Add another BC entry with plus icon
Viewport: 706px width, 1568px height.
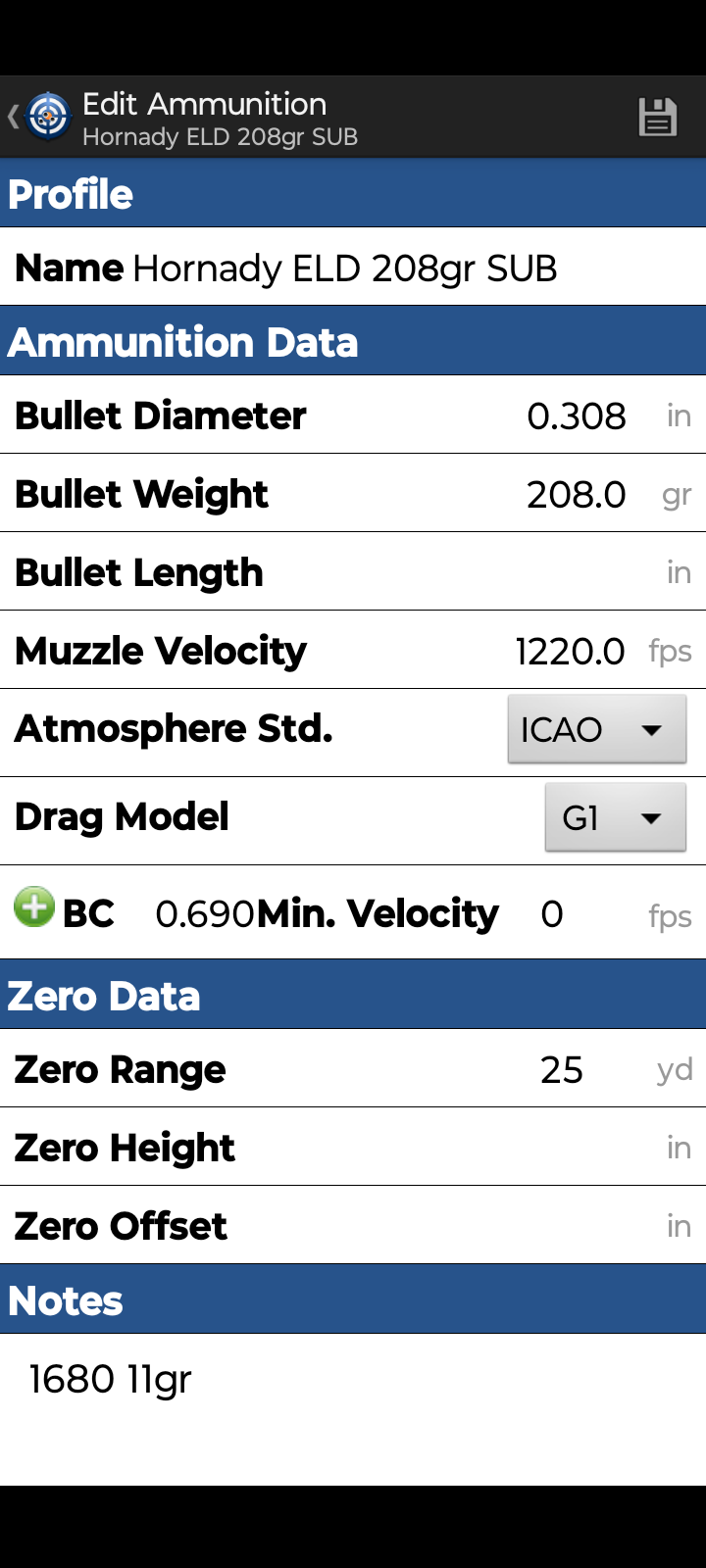(x=34, y=907)
